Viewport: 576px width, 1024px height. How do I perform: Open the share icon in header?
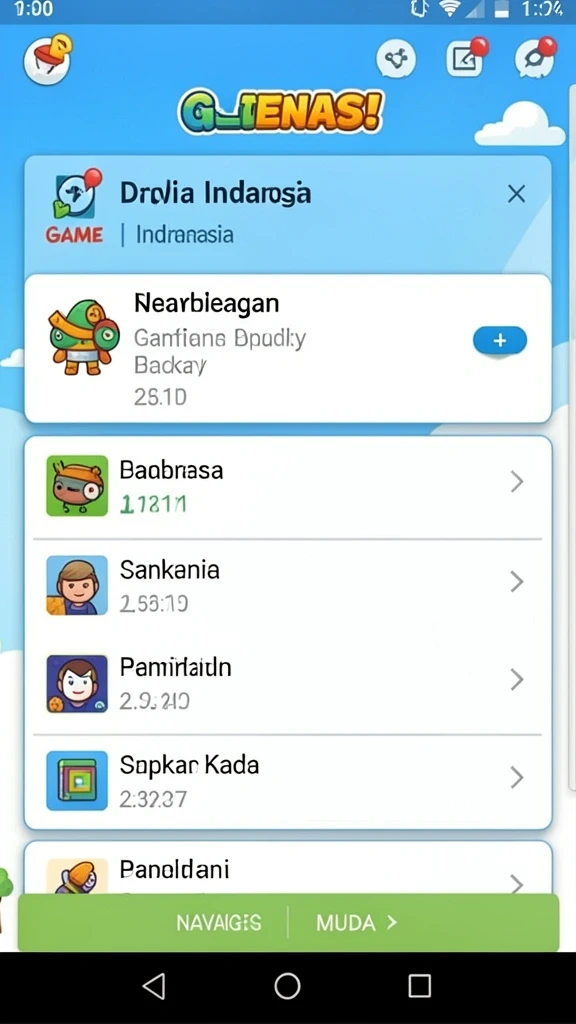click(x=396, y=59)
